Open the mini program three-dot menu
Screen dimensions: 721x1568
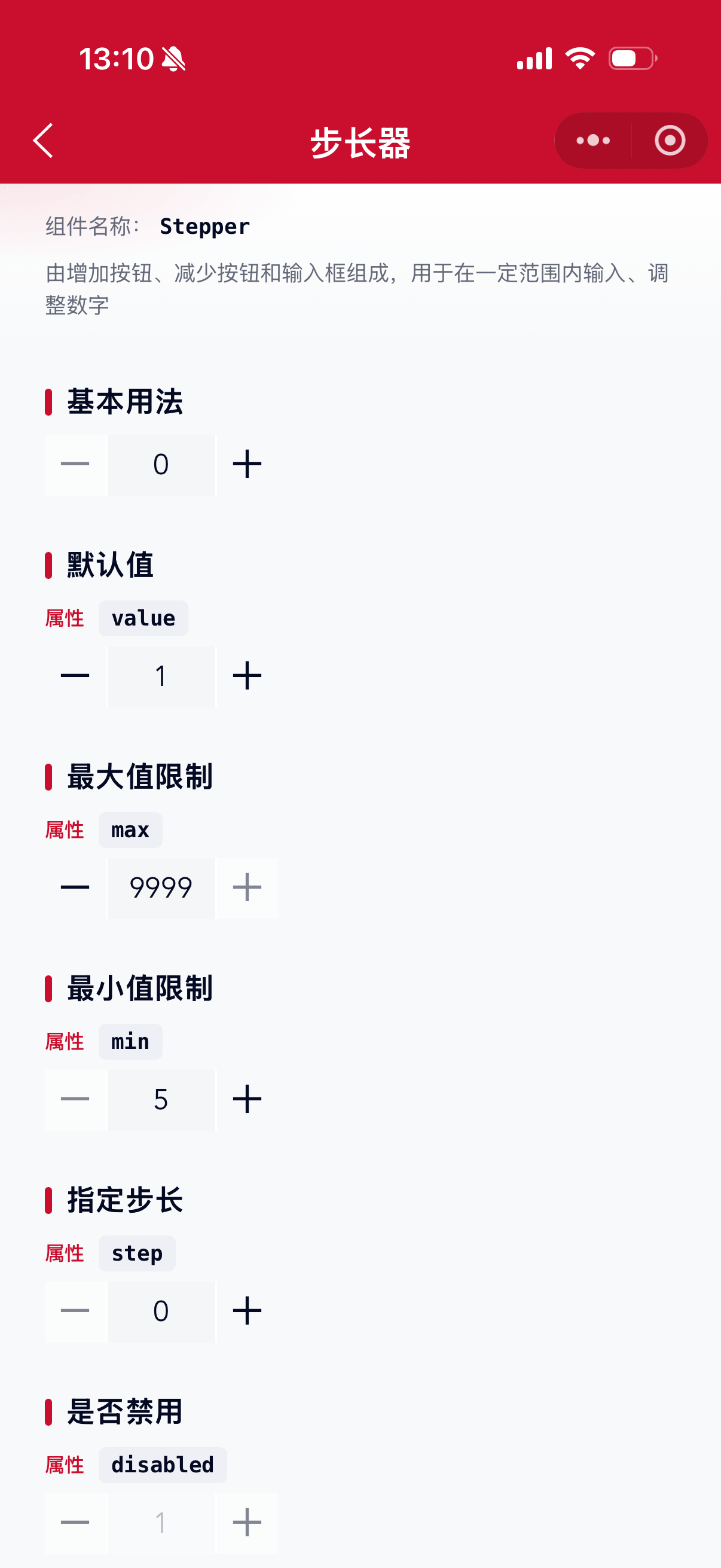(x=592, y=141)
